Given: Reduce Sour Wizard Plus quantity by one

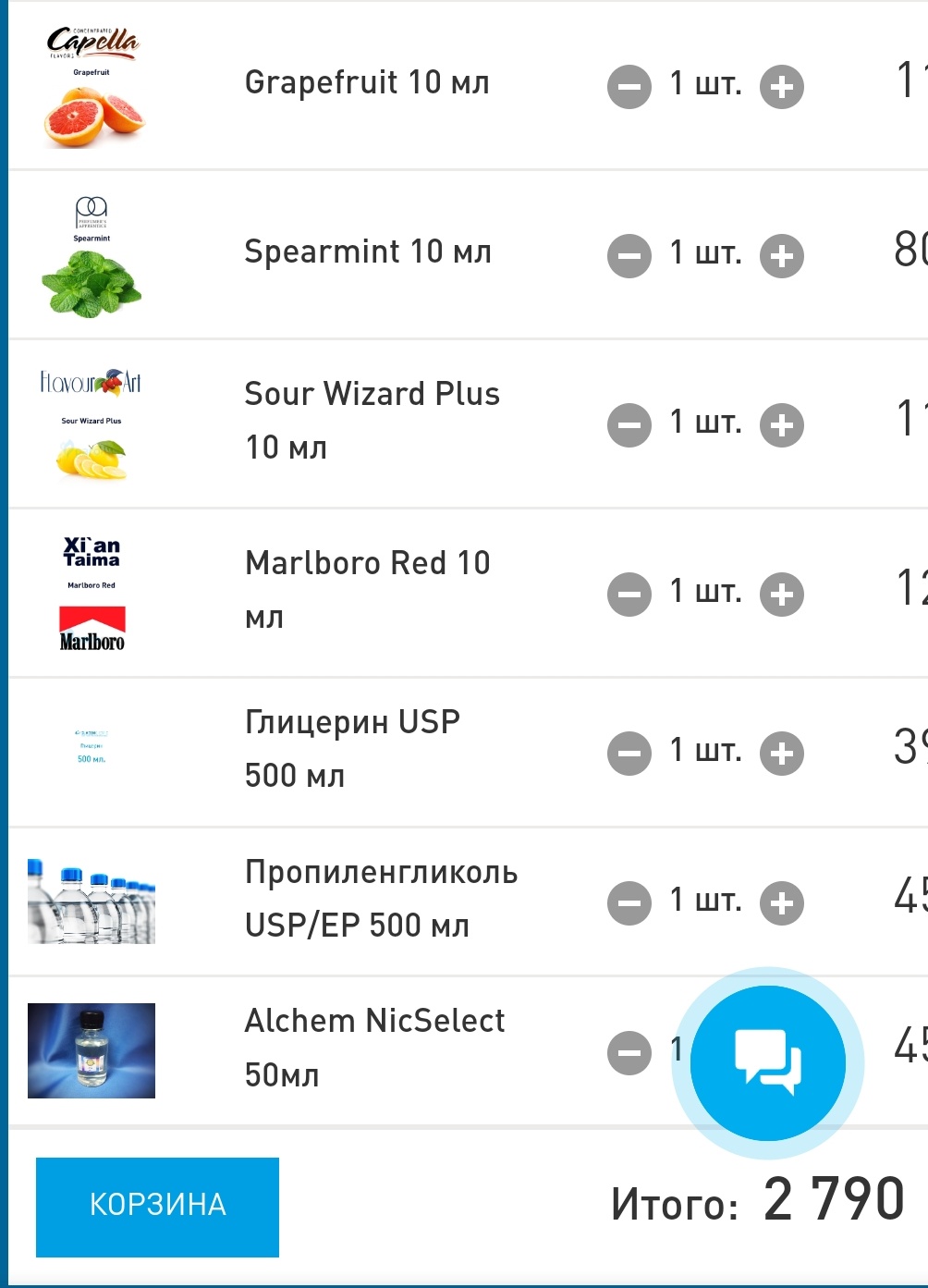Looking at the screenshot, I should tap(629, 425).
